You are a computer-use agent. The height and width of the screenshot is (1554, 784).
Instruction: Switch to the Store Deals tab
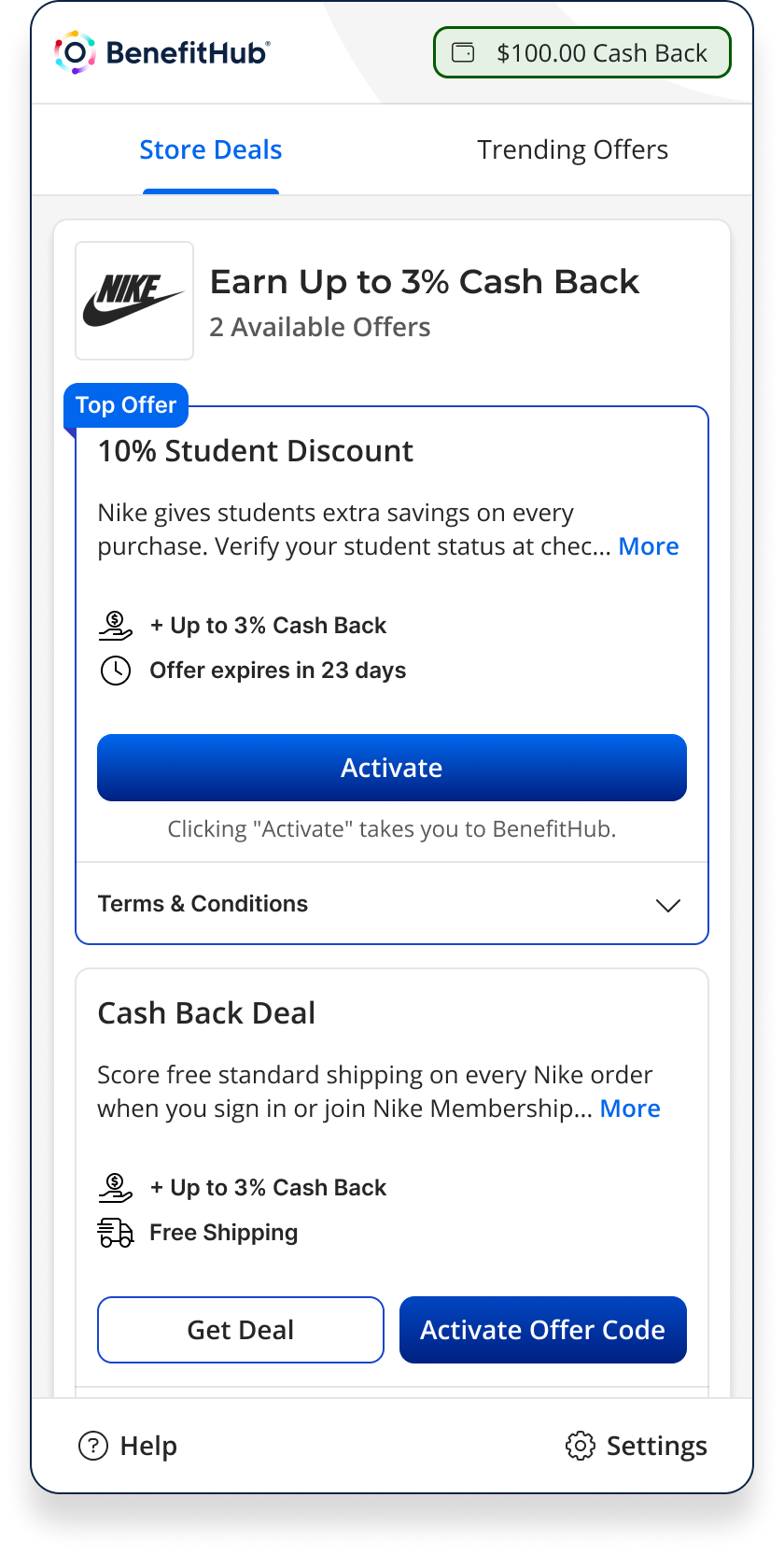211,150
